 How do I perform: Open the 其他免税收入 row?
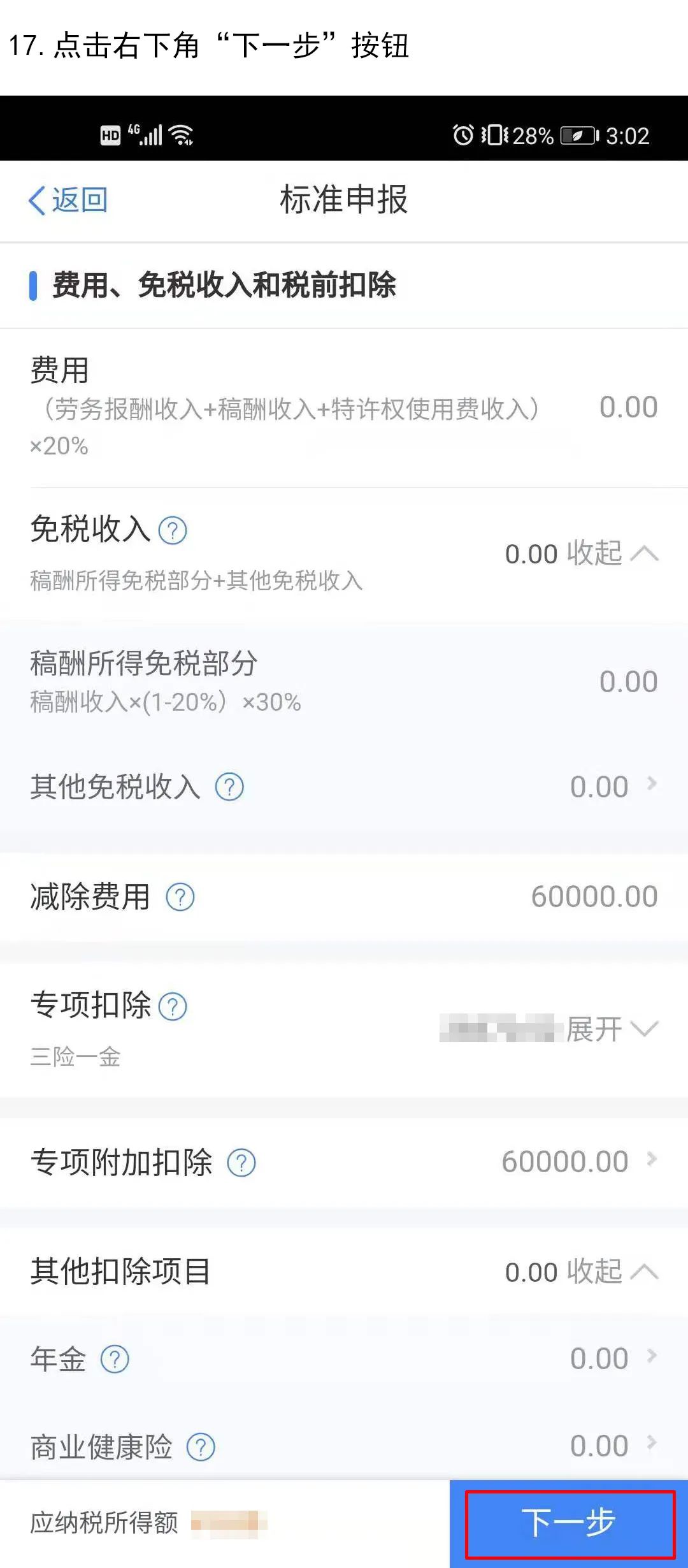coord(344,787)
